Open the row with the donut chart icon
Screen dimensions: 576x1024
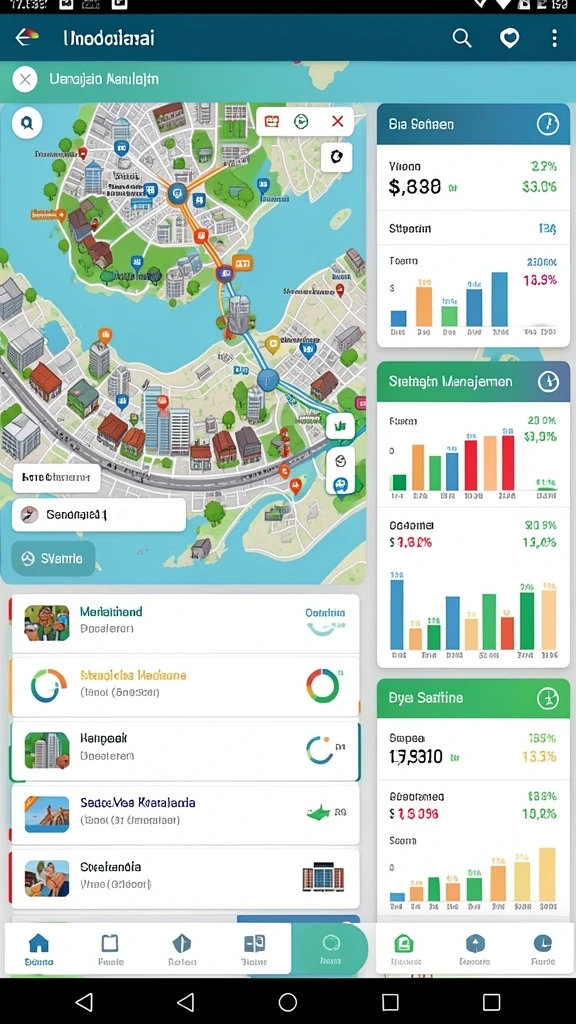click(185, 686)
